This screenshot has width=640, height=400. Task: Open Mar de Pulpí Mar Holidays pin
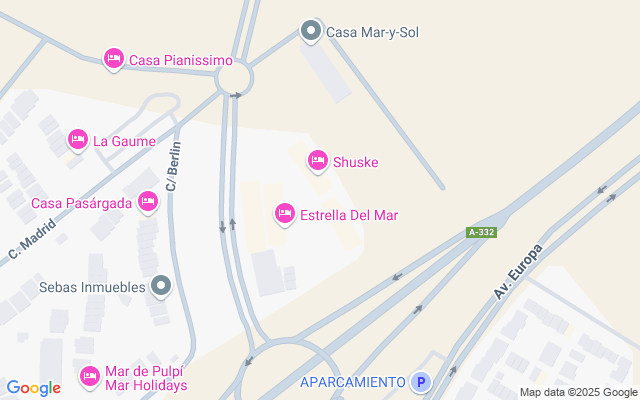[89, 377]
